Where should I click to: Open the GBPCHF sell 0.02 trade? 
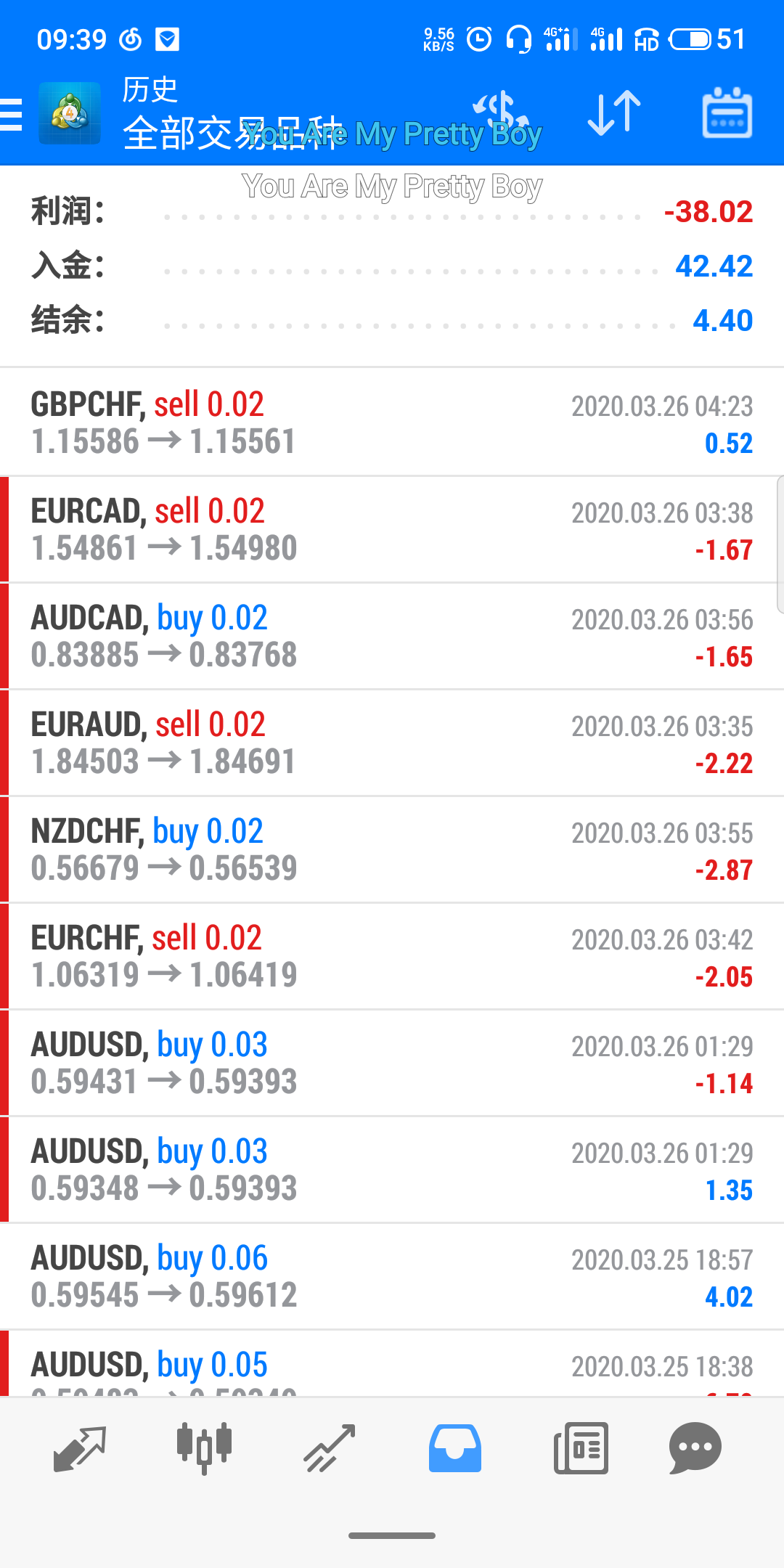[392, 422]
